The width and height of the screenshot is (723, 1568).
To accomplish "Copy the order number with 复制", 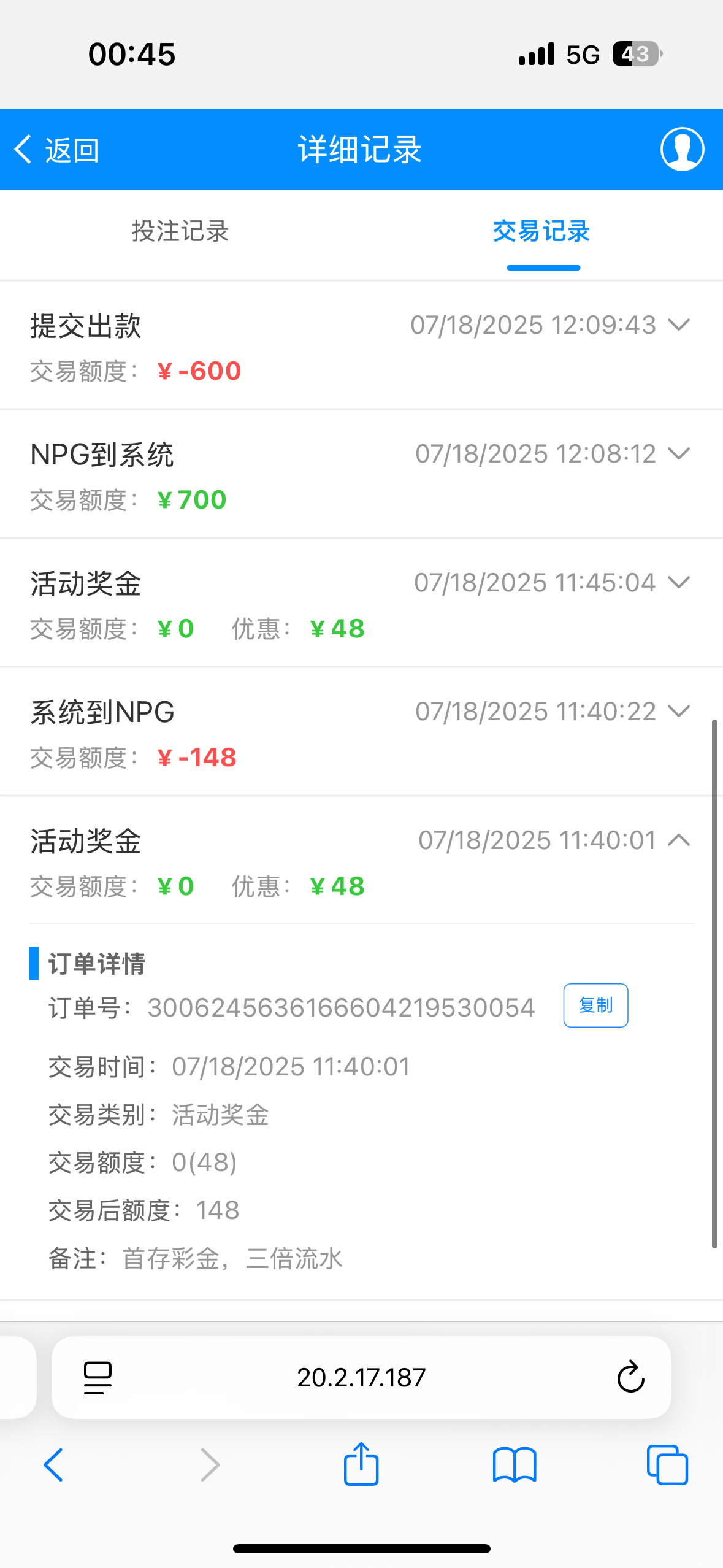I will pos(595,1005).
